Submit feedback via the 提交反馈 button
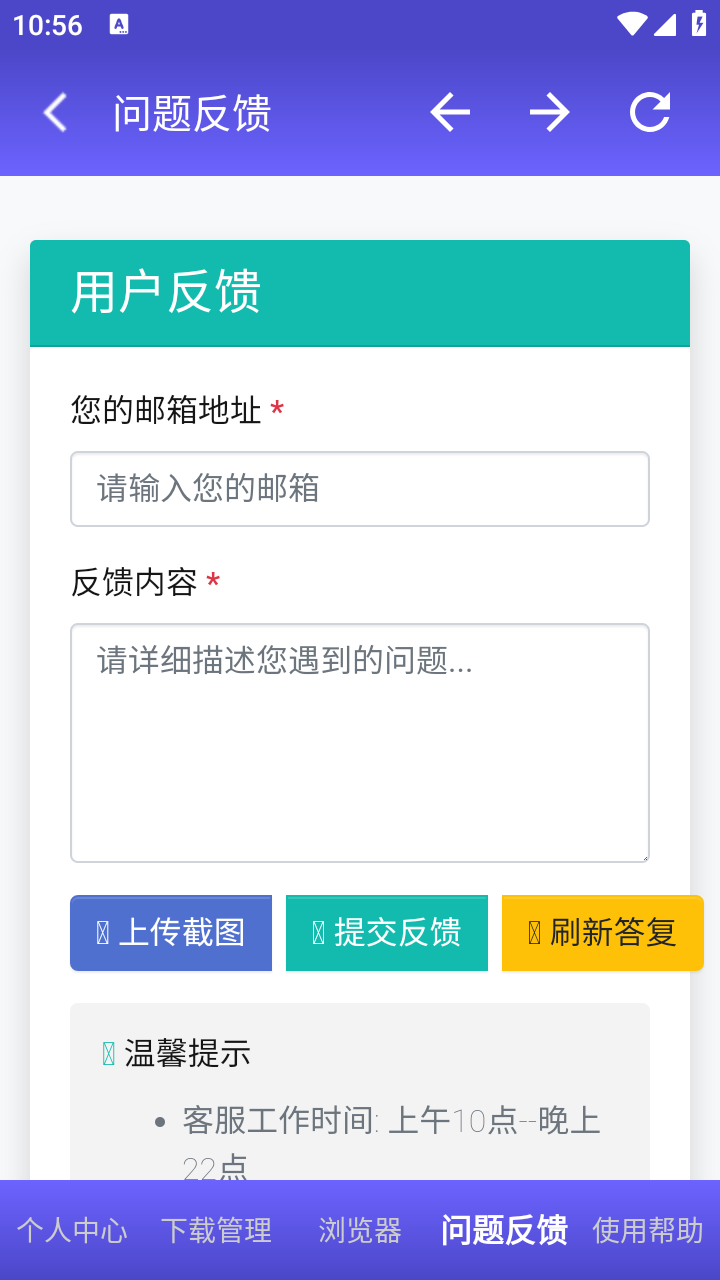 click(386, 932)
